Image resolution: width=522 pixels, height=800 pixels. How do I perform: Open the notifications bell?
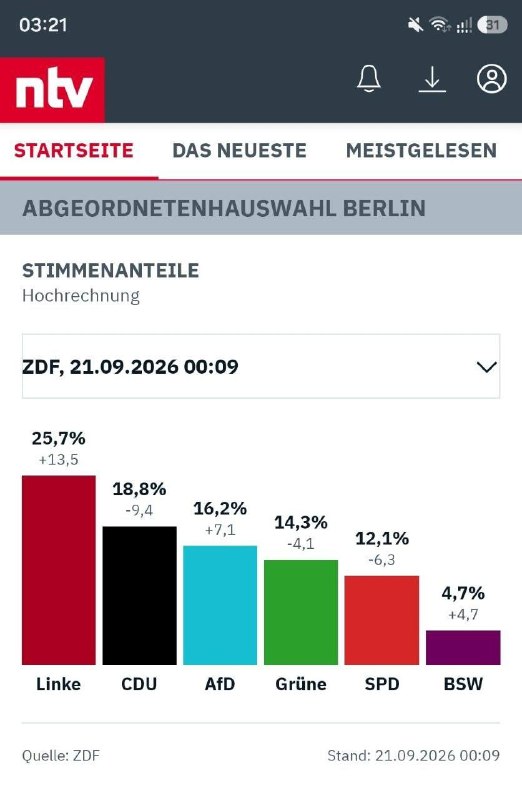[368, 79]
